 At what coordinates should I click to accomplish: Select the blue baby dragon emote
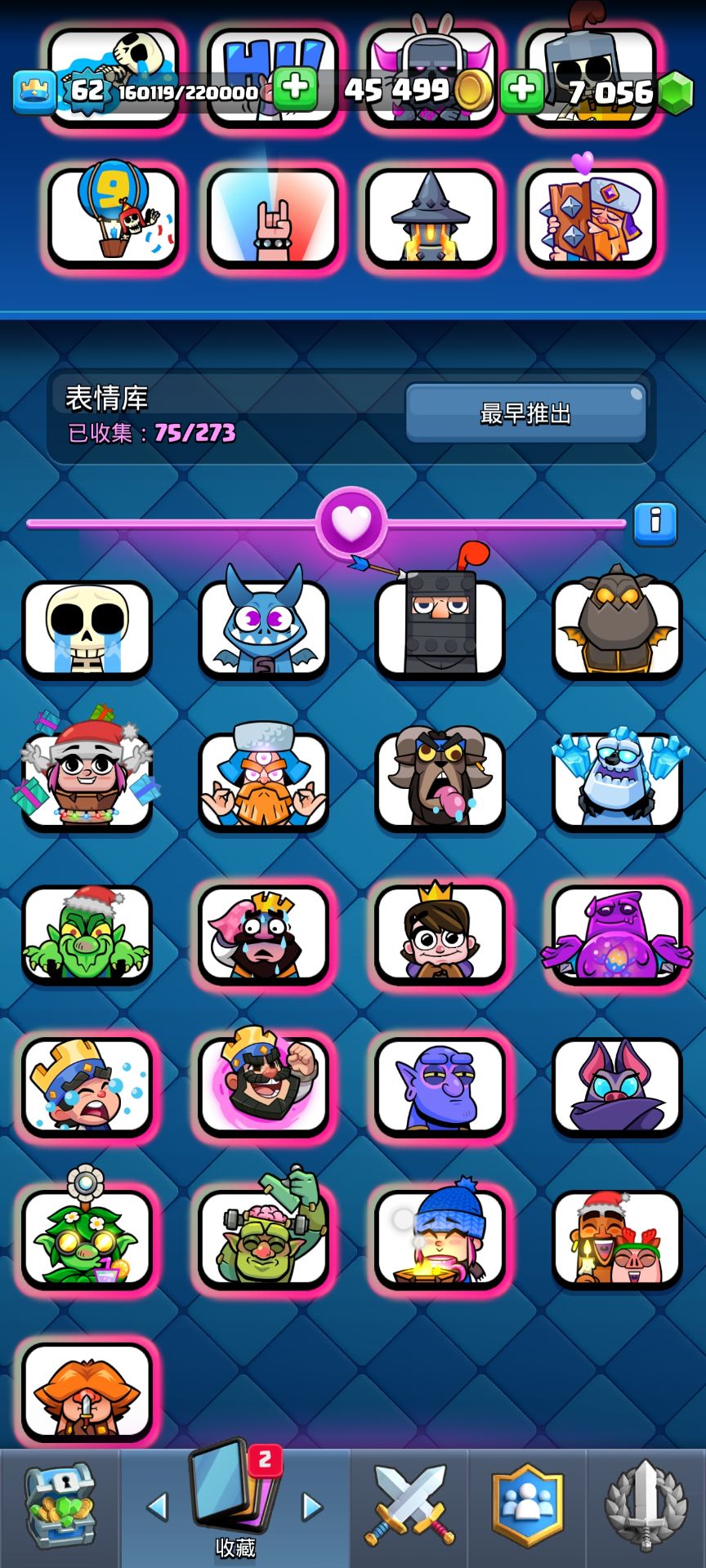click(263, 625)
